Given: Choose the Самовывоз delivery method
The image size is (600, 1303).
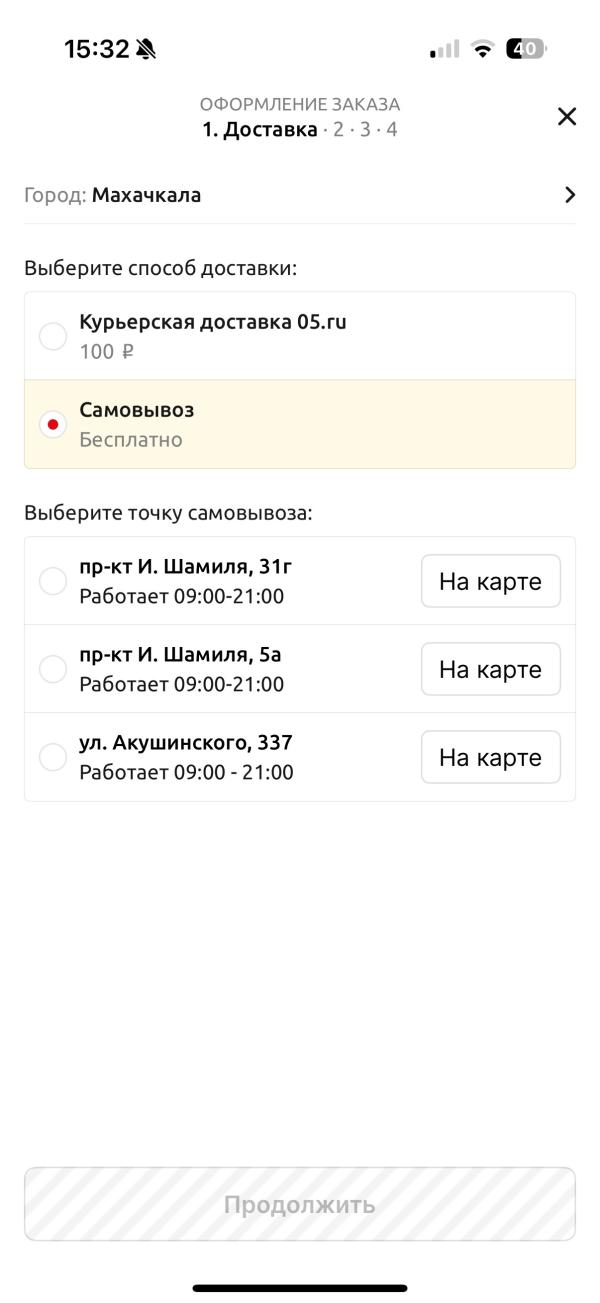Looking at the screenshot, I should 53,424.
